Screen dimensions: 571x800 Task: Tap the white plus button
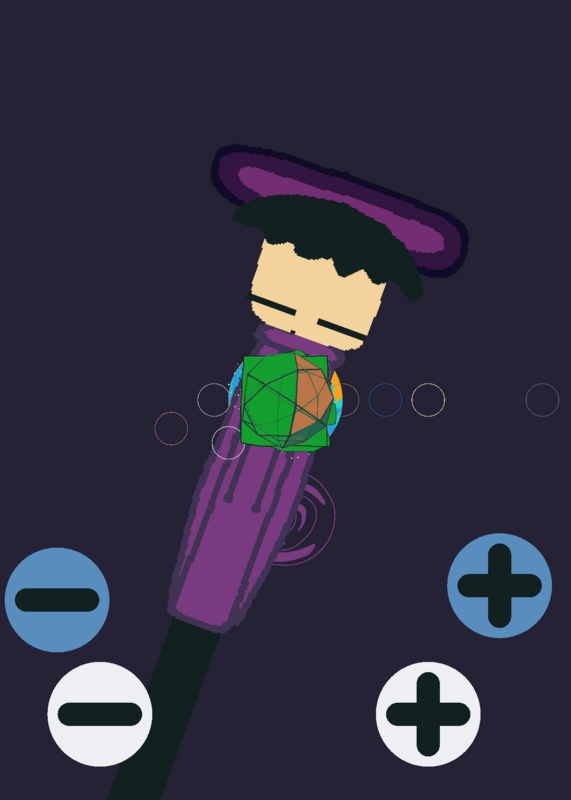(428, 714)
